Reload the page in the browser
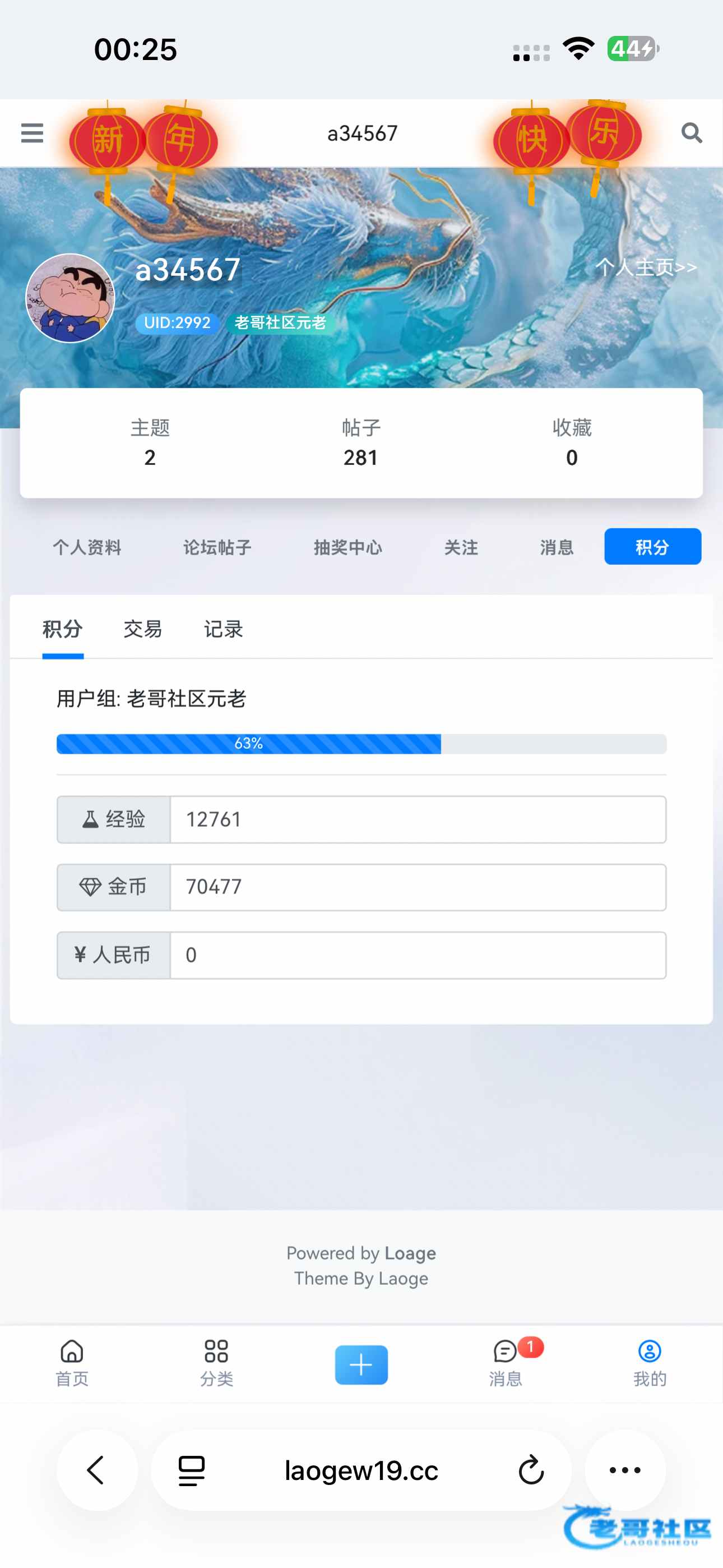Image resolution: width=723 pixels, height=1568 pixels. pos(531,1470)
